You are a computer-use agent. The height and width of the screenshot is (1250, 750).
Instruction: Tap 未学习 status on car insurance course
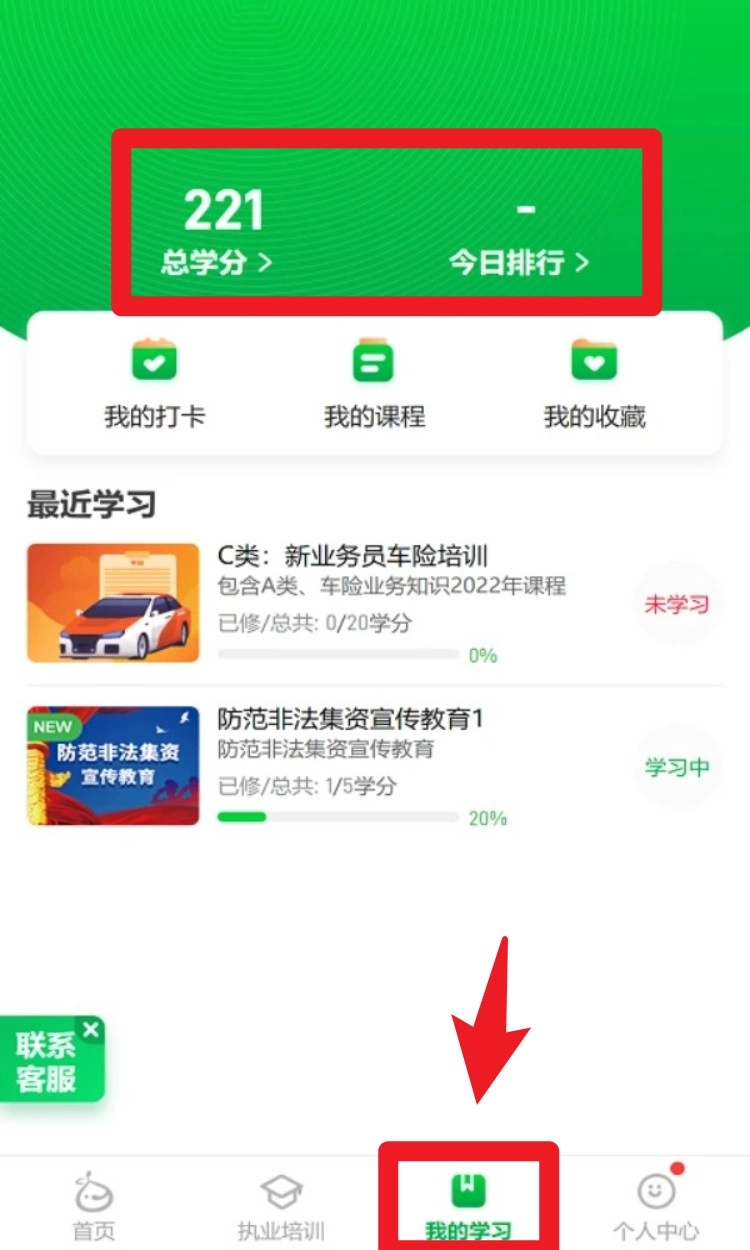[x=677, y=604]
